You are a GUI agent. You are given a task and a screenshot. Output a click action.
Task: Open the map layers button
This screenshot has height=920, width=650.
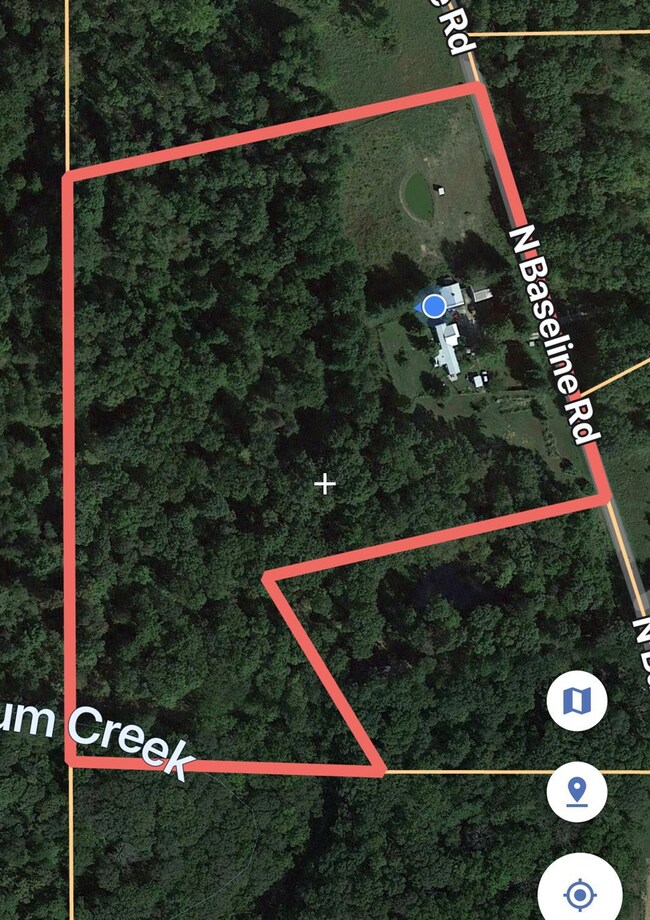point(576,701)
